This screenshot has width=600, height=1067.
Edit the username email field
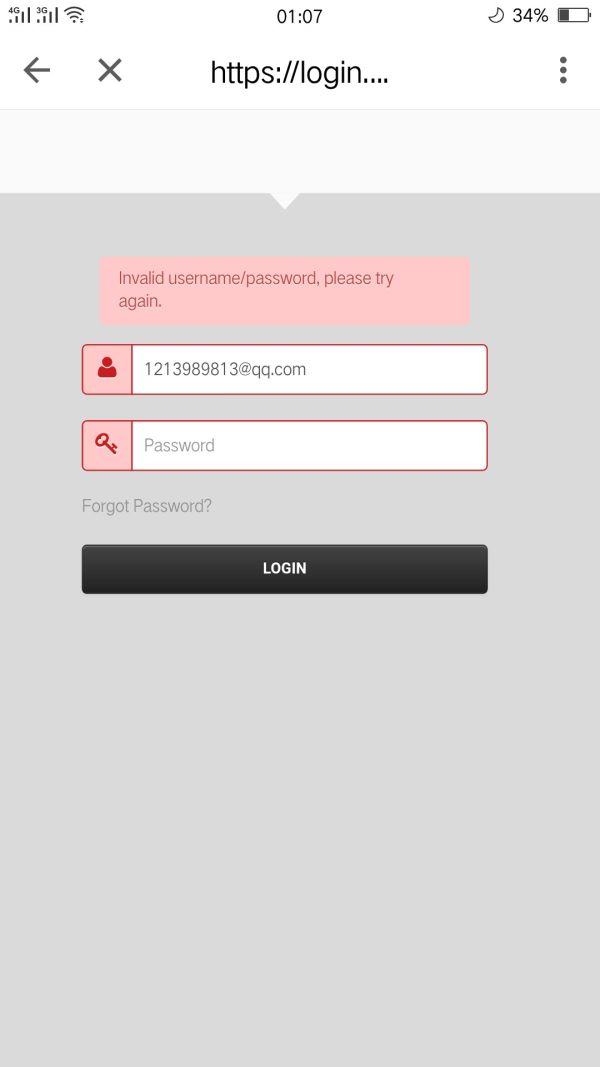pos(308,369)
